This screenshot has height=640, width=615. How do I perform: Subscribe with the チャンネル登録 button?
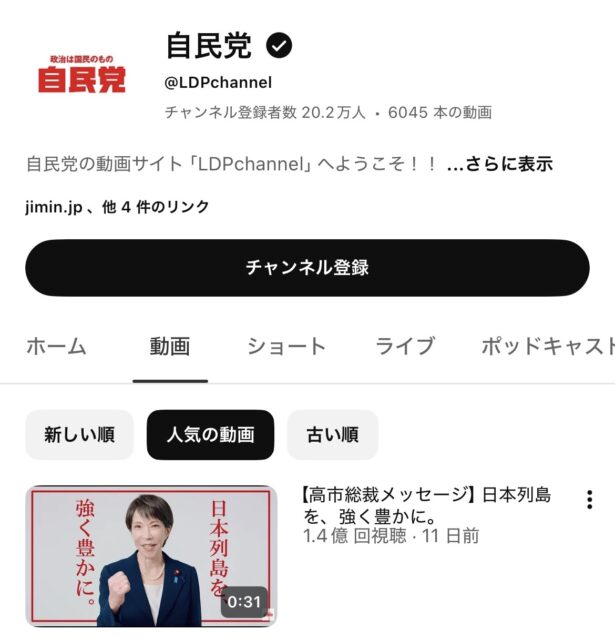coord(307,268)
